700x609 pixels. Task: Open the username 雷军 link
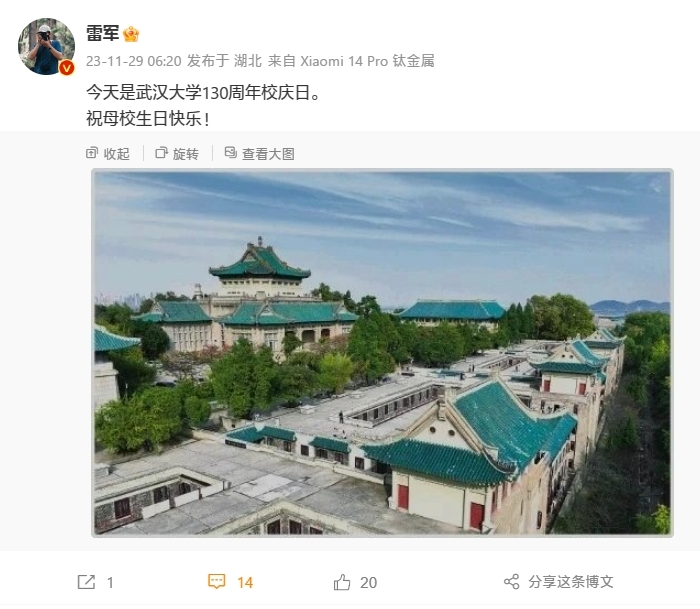tap(101, 33)
